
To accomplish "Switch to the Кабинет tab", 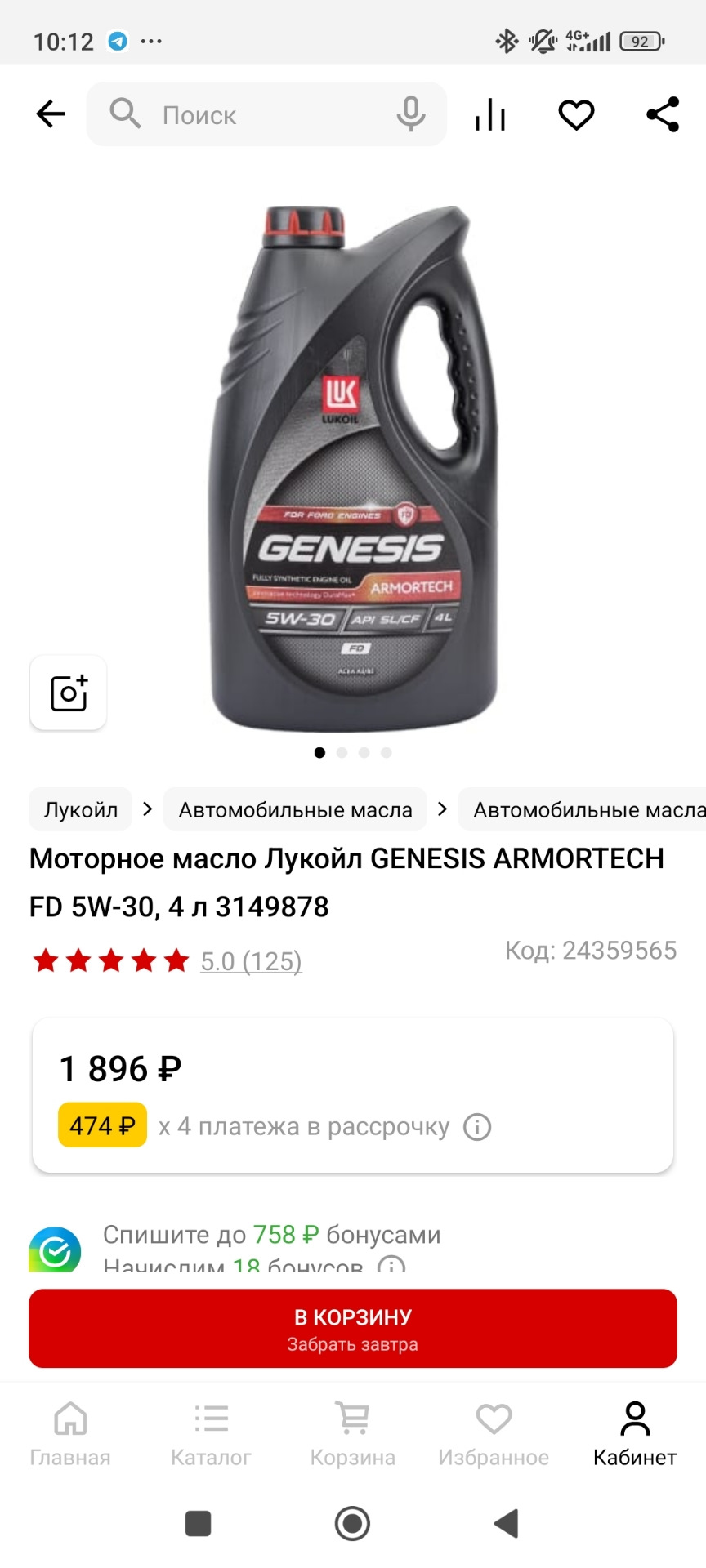I will click(x=635, y=1433).
